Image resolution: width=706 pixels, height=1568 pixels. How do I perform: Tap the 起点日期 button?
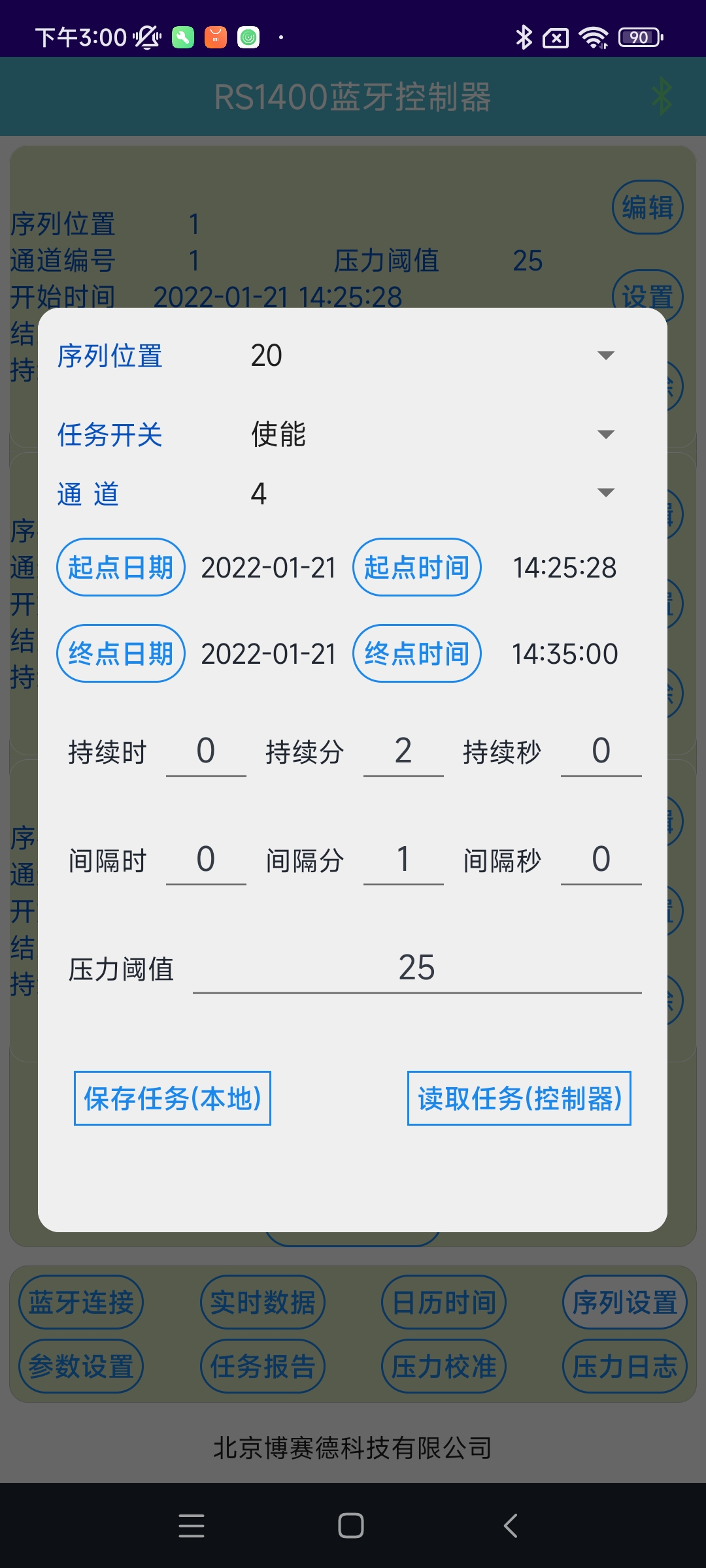click(121, 567)
